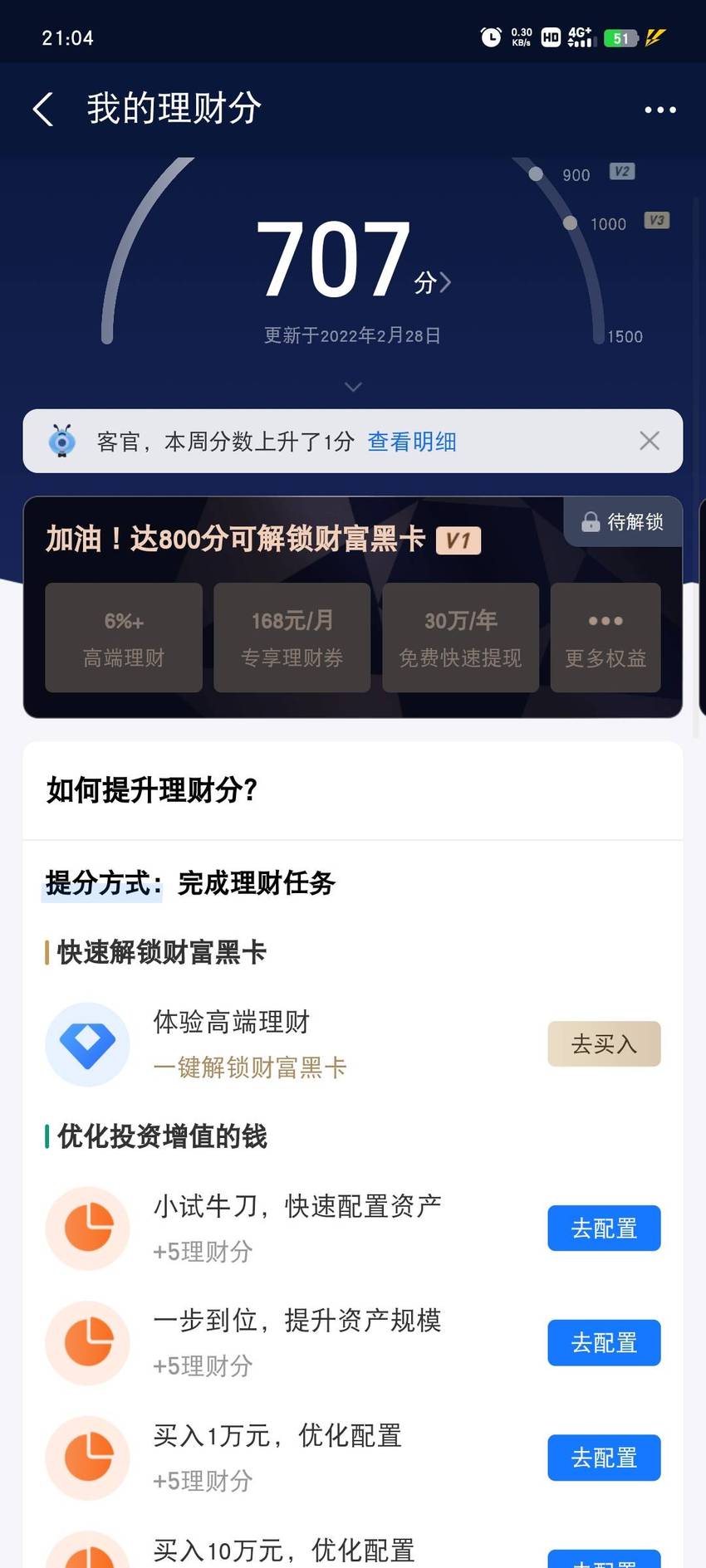Tap 去配置 for 小试牛刀 task
Image resolution: width=706 pixels, height=1568 pixels.
(604, 1228)
